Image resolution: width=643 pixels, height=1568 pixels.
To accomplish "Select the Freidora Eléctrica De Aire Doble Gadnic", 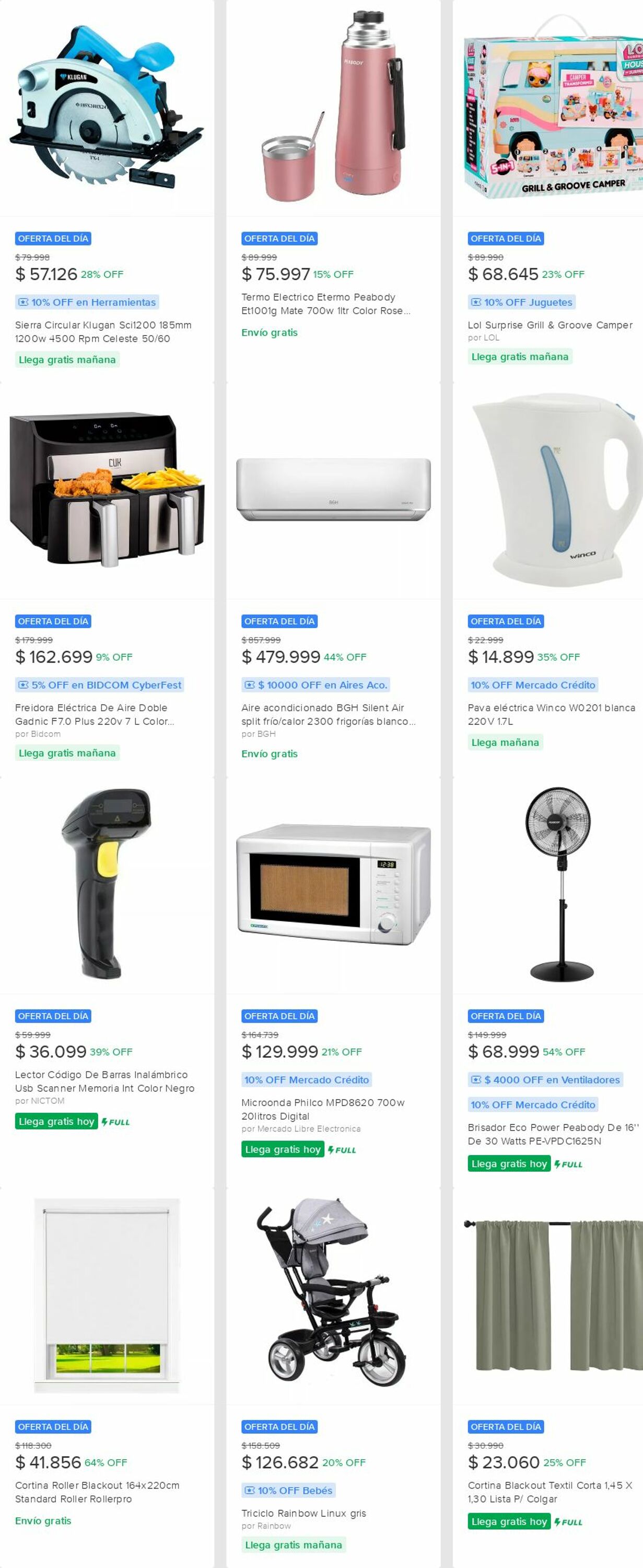I will pyautogui.click(x=95, y=714).
